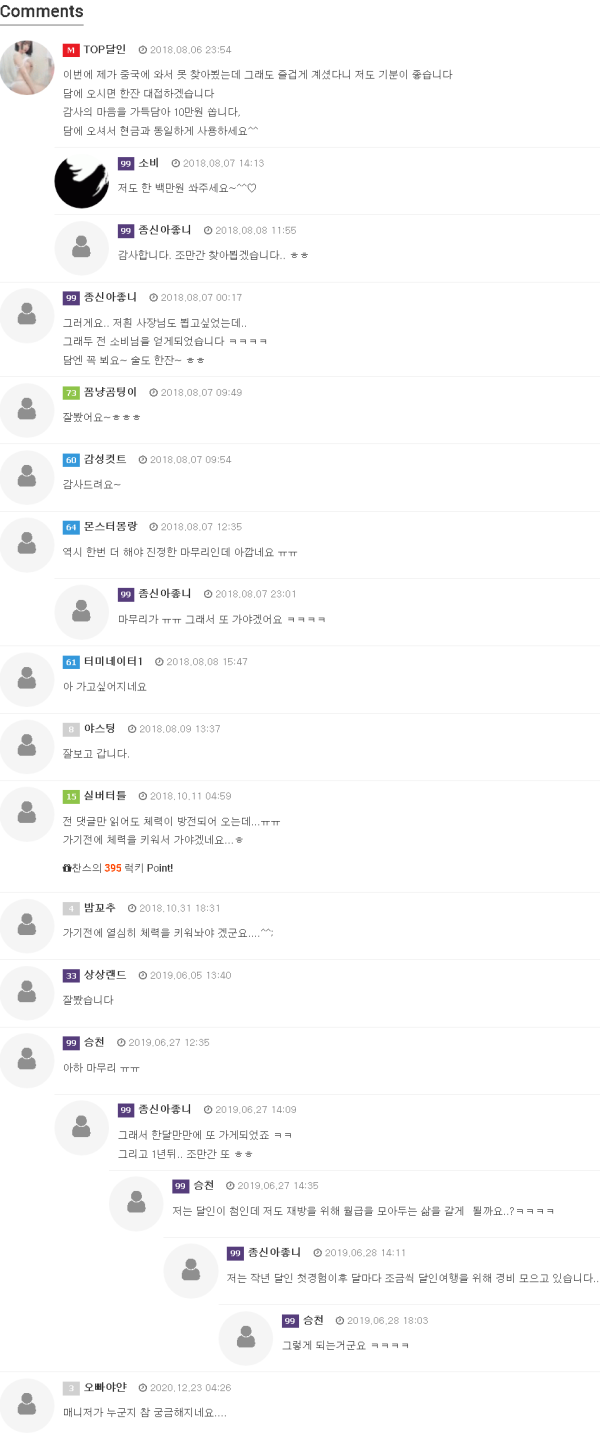Image resolution: width=600 pixels, height=1438 pixels.
Task: Open TOP달인's profile from the first comment
Action: click(104, 49)
